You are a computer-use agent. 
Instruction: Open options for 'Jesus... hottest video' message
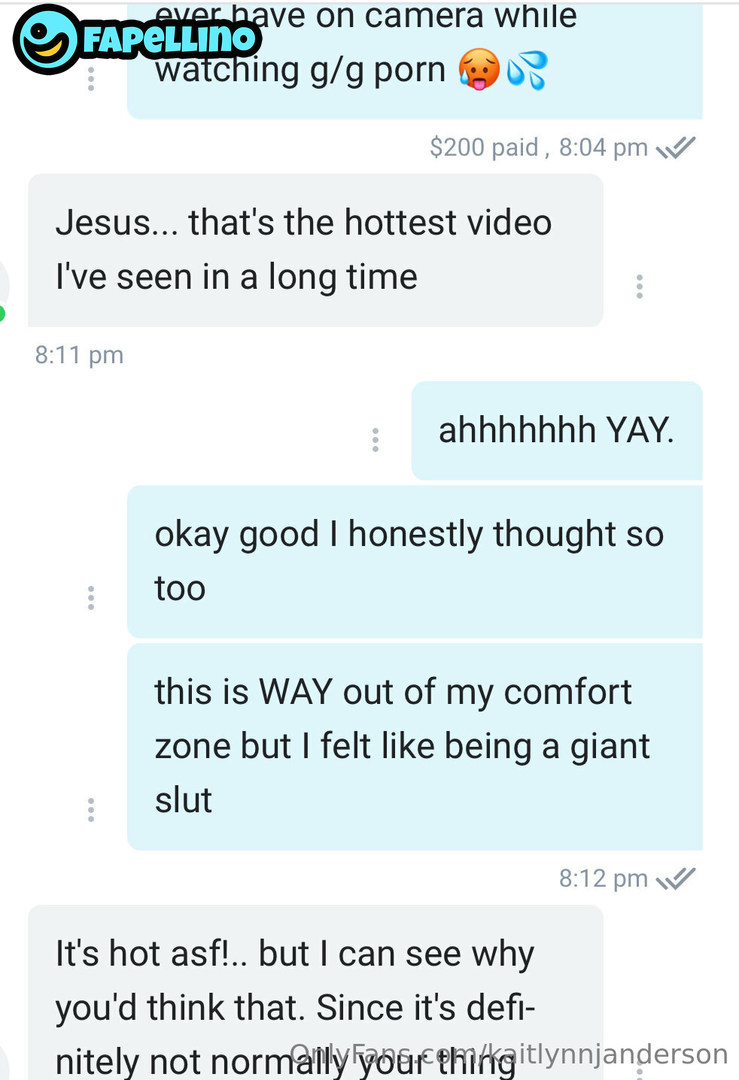[639, 287]
